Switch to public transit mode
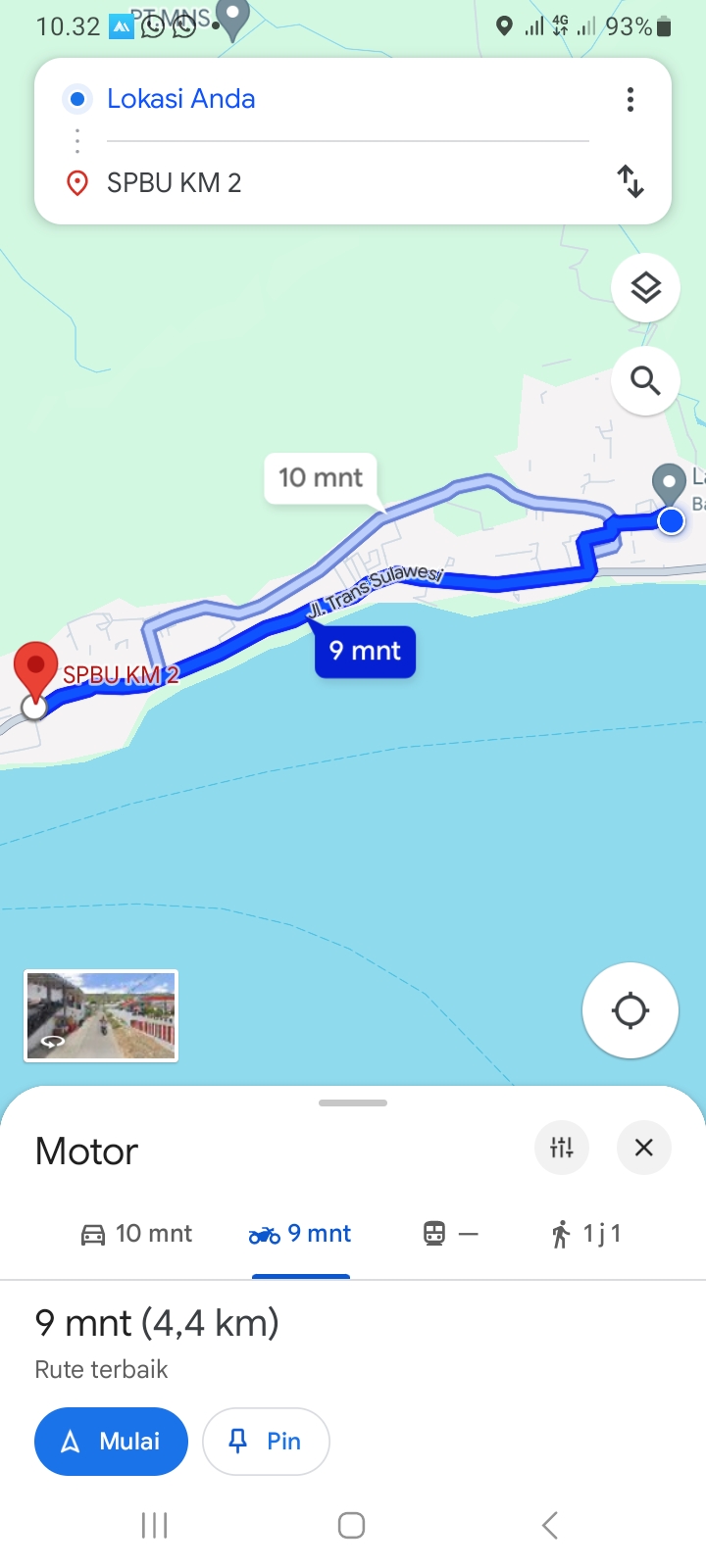Screen dimensions: 706x1568 click(x=451, y=1234)
